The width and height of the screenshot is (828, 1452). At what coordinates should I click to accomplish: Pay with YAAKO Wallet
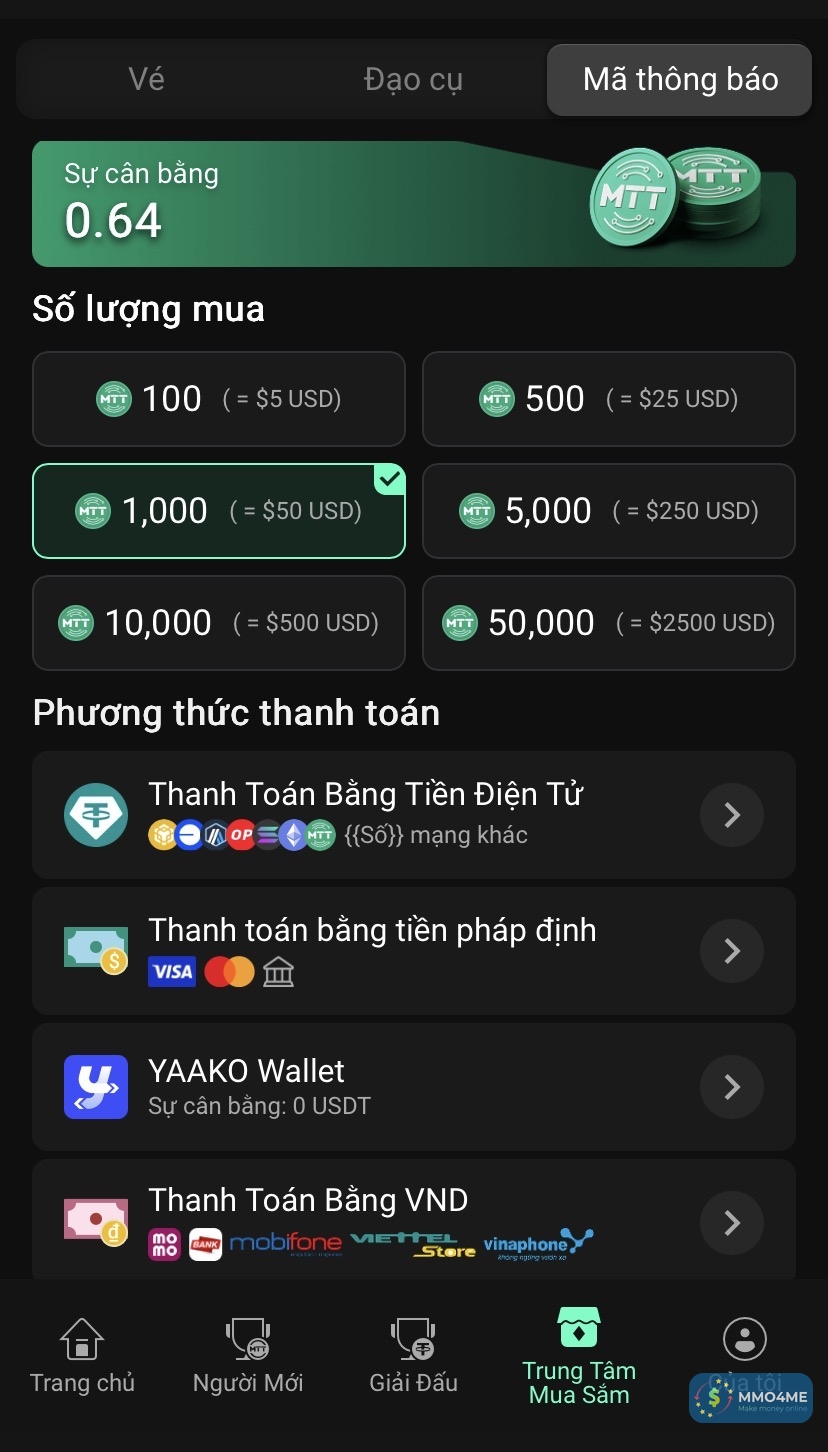pos(414,1087)
